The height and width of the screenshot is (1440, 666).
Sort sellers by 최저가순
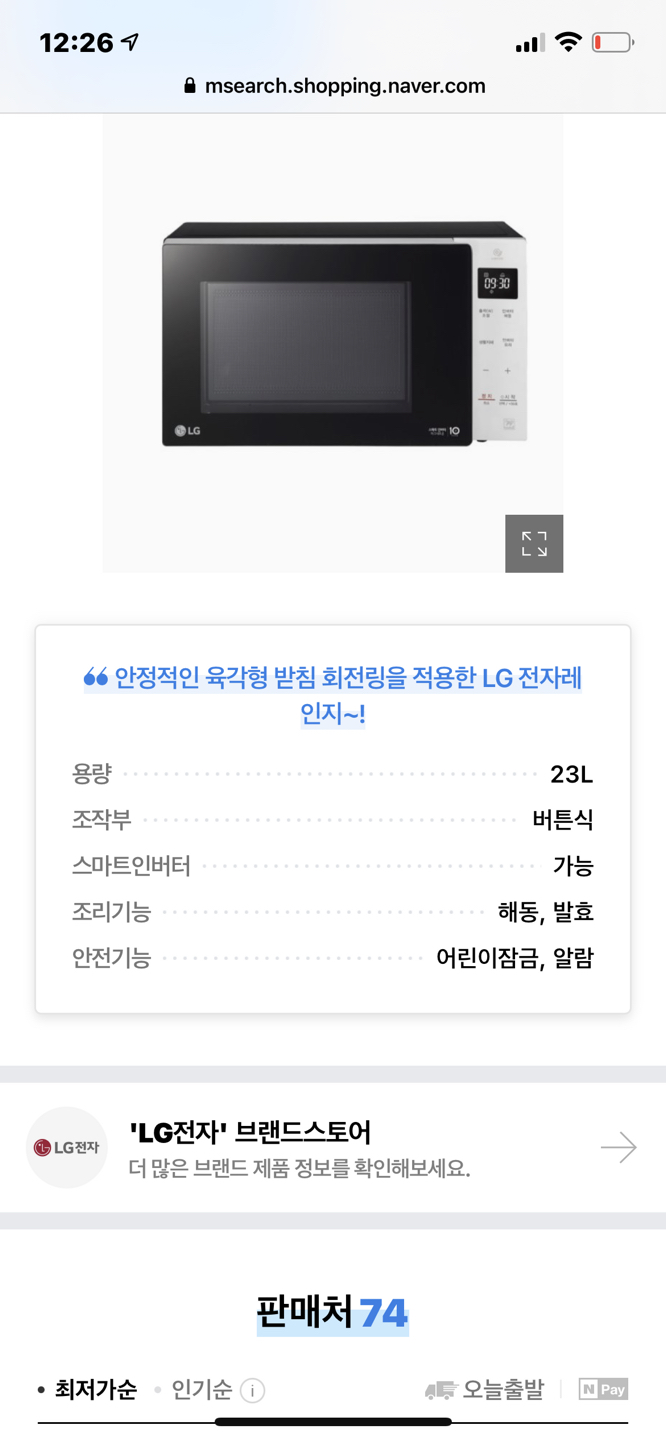95,1389
